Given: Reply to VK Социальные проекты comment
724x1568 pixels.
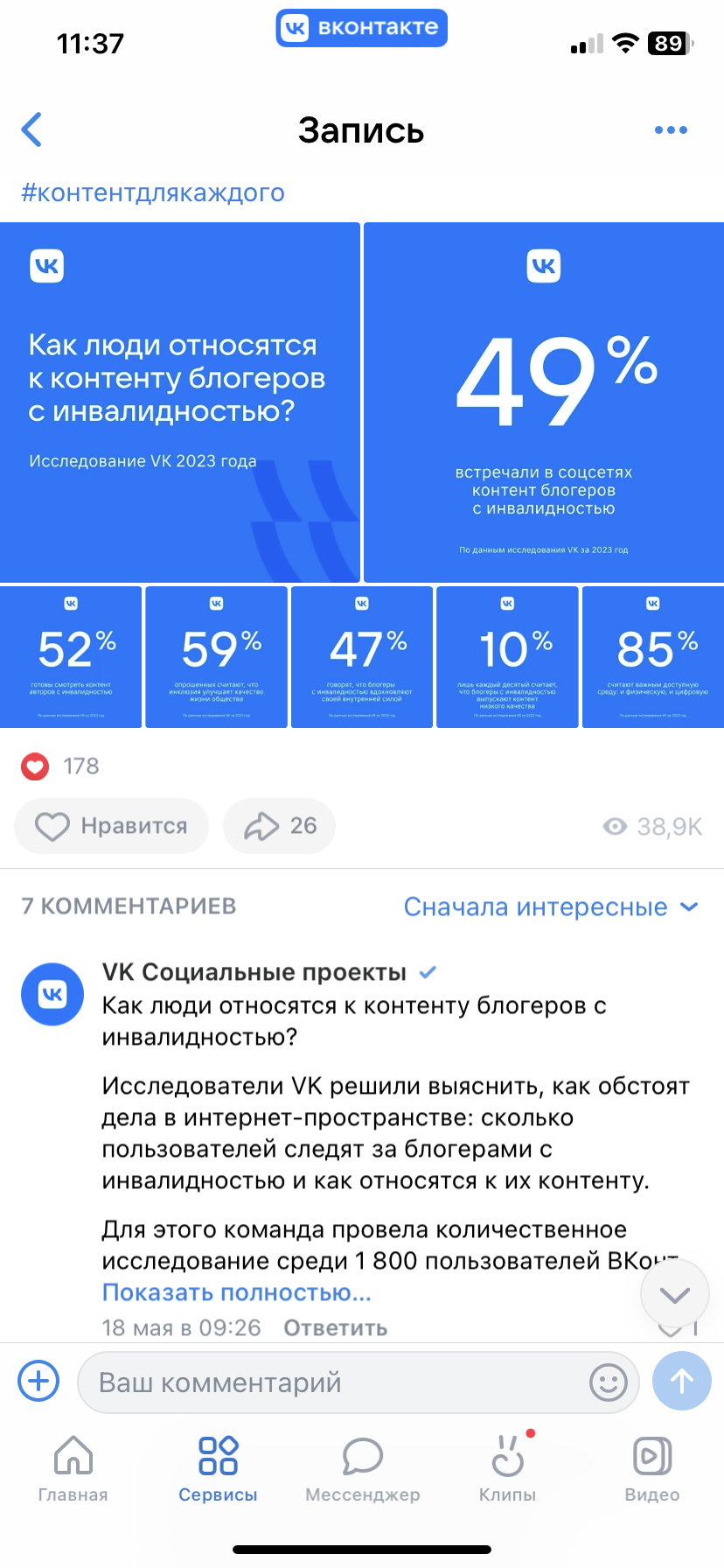Looking at the screenshot, I should click(x=335, y=1328).
